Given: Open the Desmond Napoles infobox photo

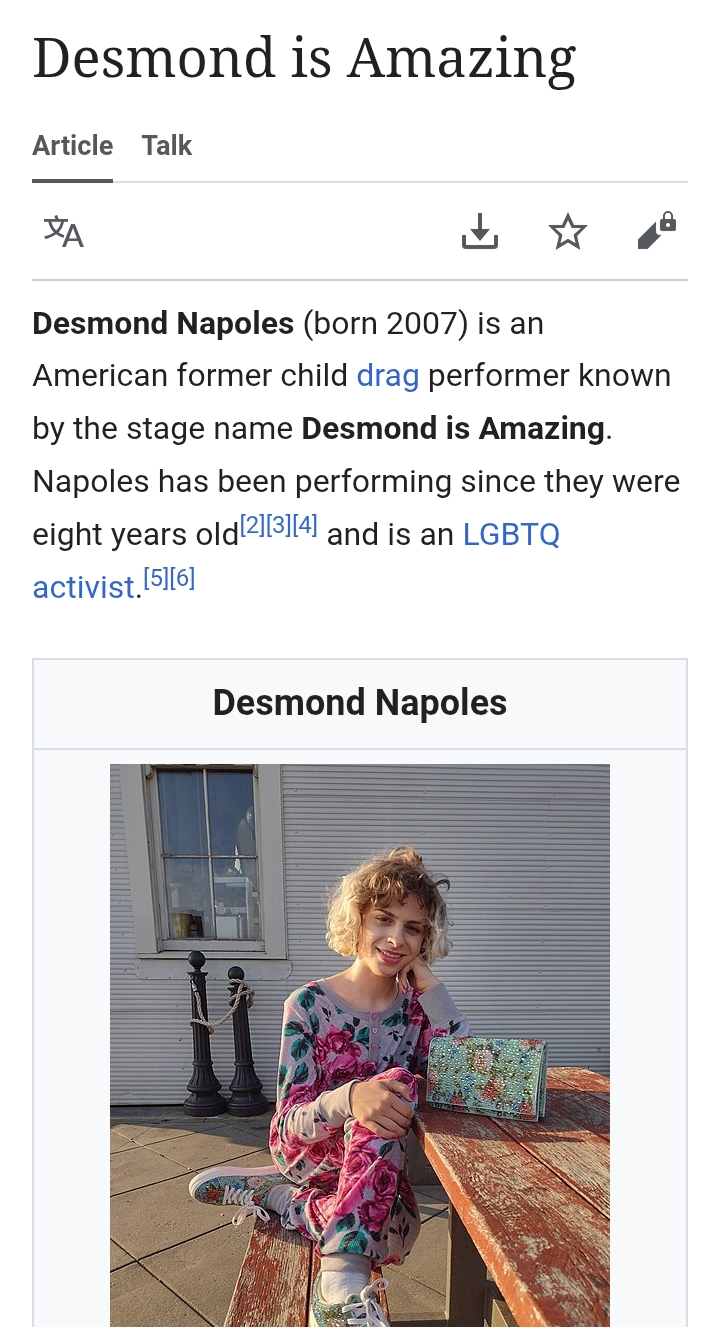Looking at the screenshot, I should tap(360, 1046).
